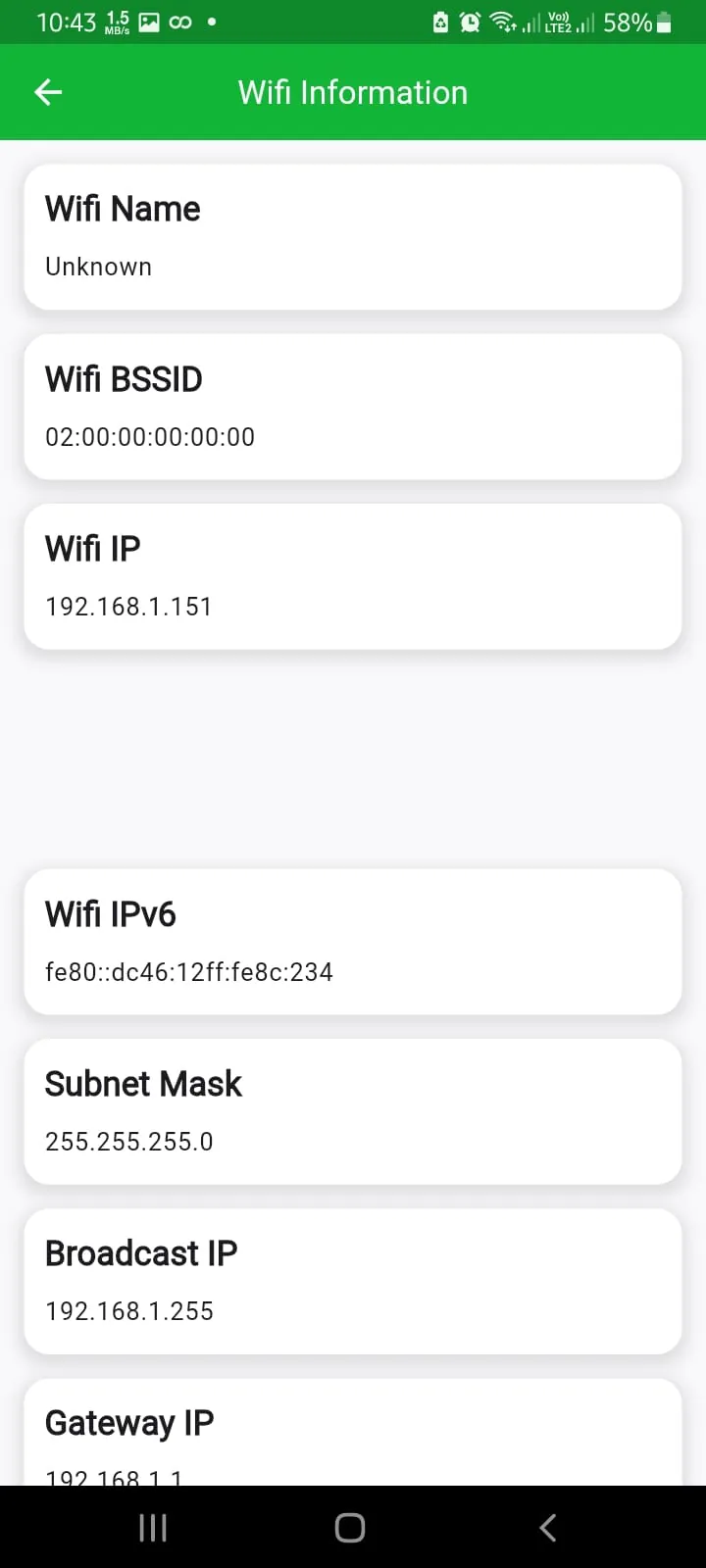
Task: Tap the Wifi IPv6 address entry
Action: click(x=353, y=941)
